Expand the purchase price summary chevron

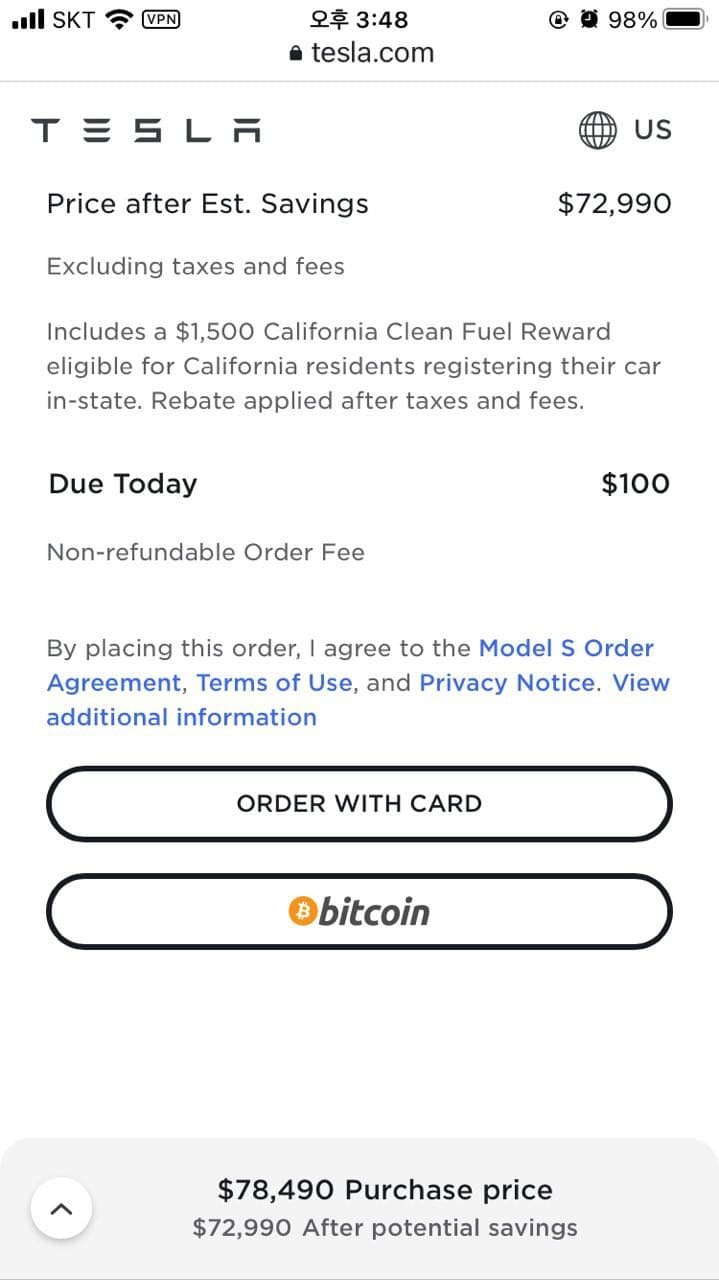tap(61, 1209)
